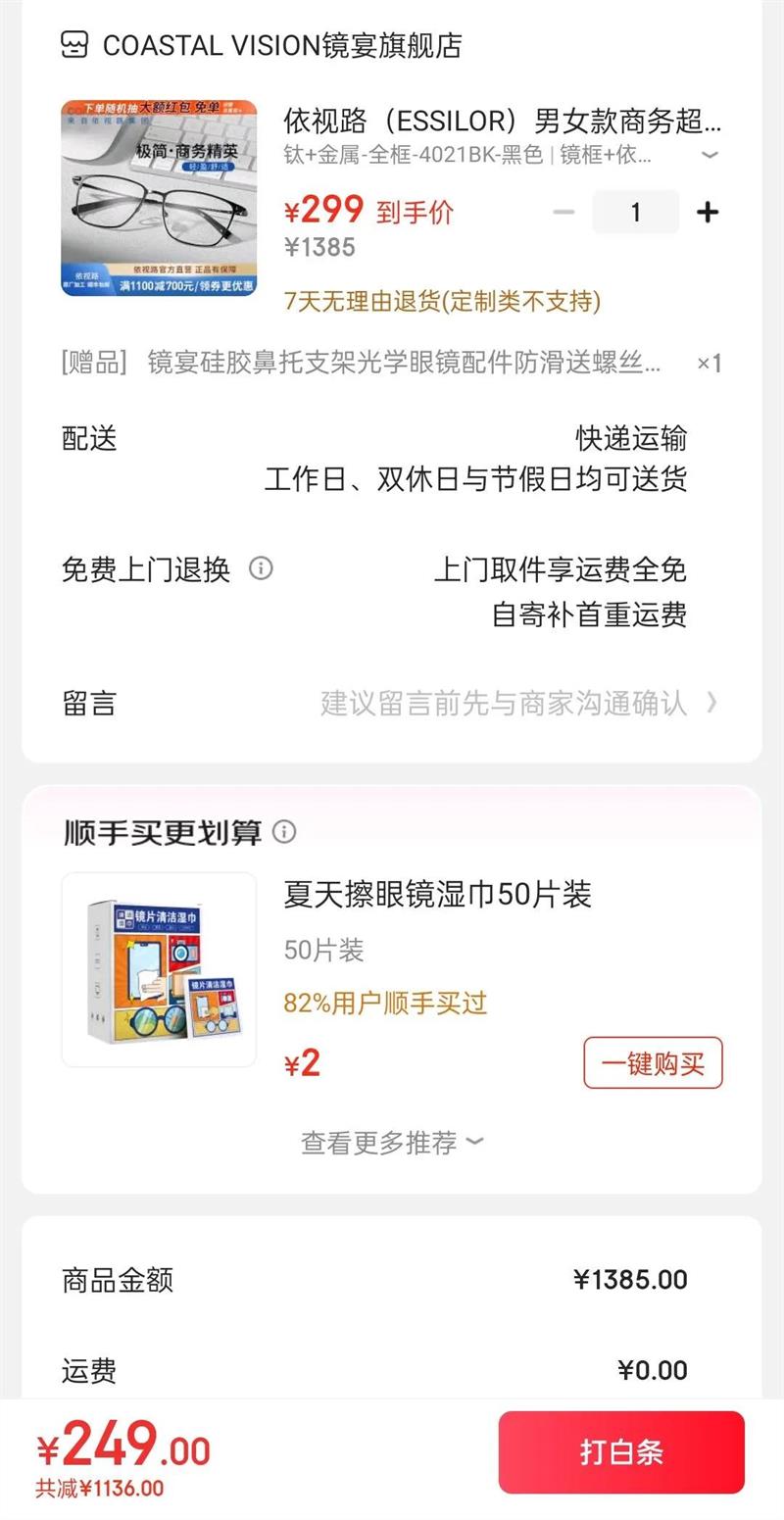Open the 留言 message row
The image size is (784, 1520).
point(392,703)
